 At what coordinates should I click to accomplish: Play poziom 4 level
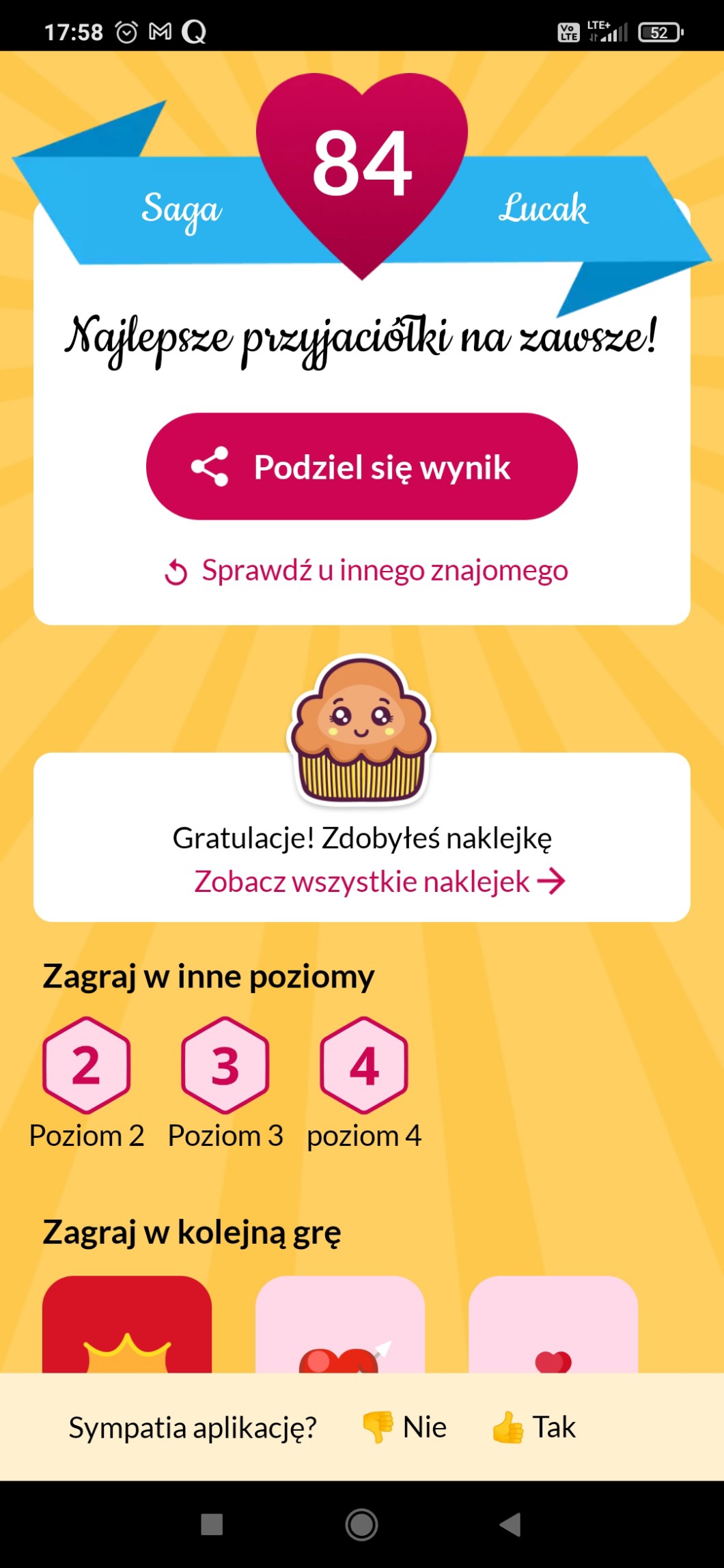point(364,1065)
